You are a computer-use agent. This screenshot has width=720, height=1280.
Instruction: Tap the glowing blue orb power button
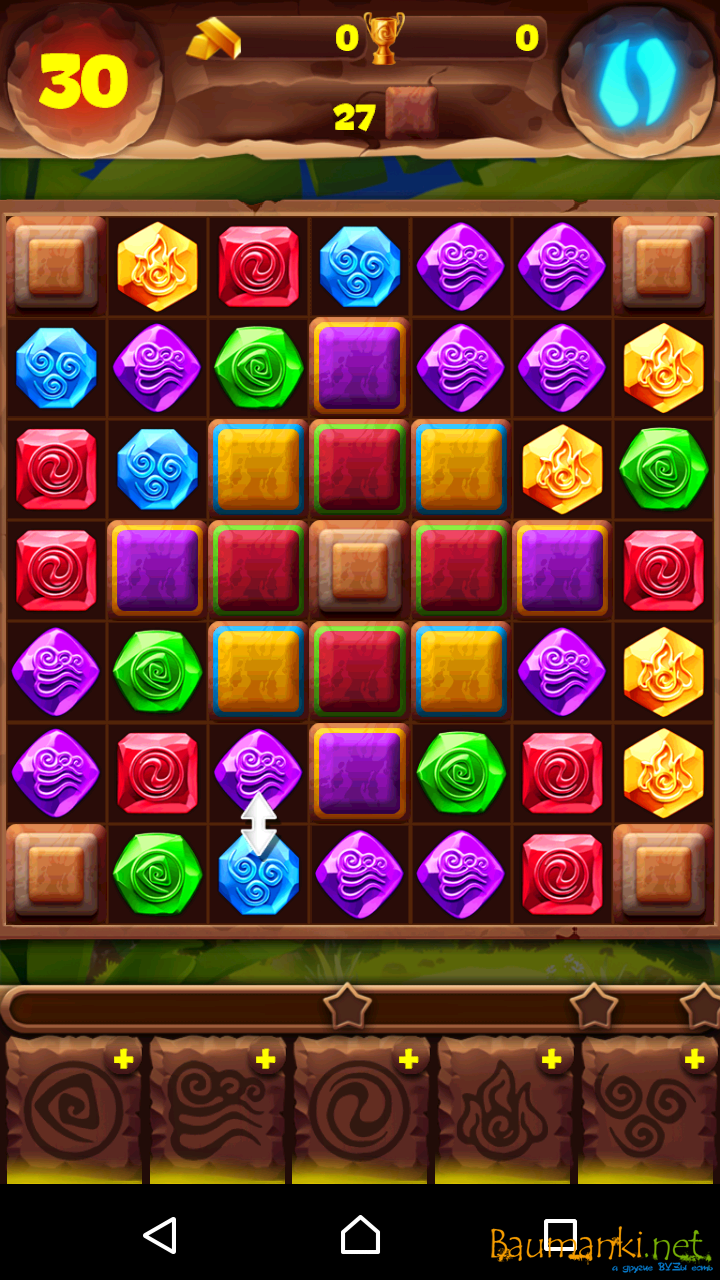pos(637,80)
